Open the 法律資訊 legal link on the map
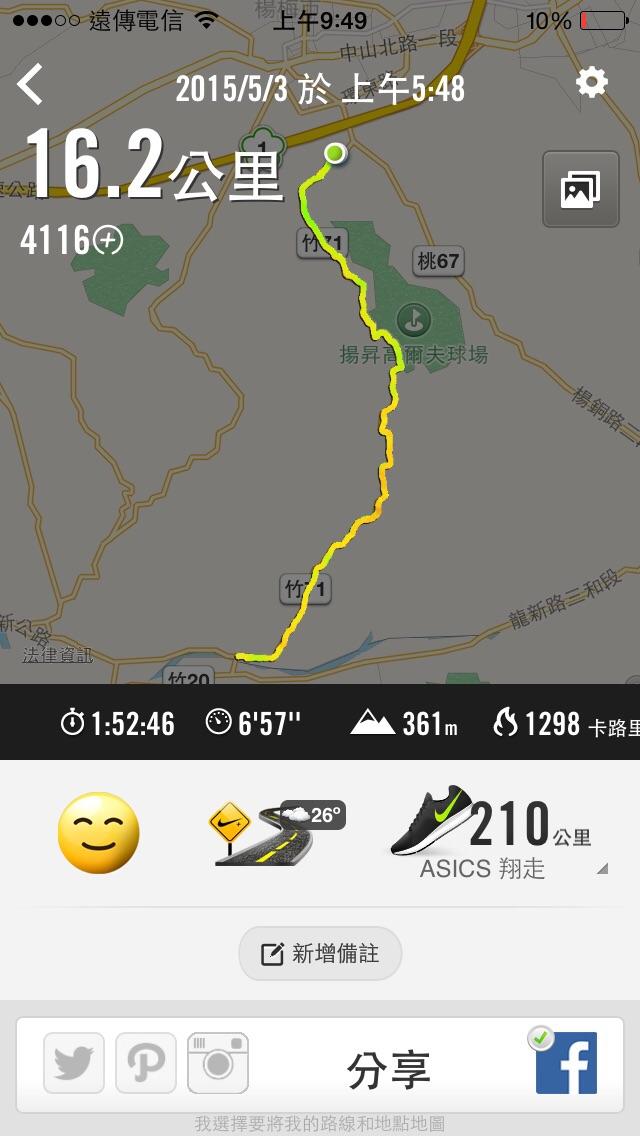 tap(57, 655)
